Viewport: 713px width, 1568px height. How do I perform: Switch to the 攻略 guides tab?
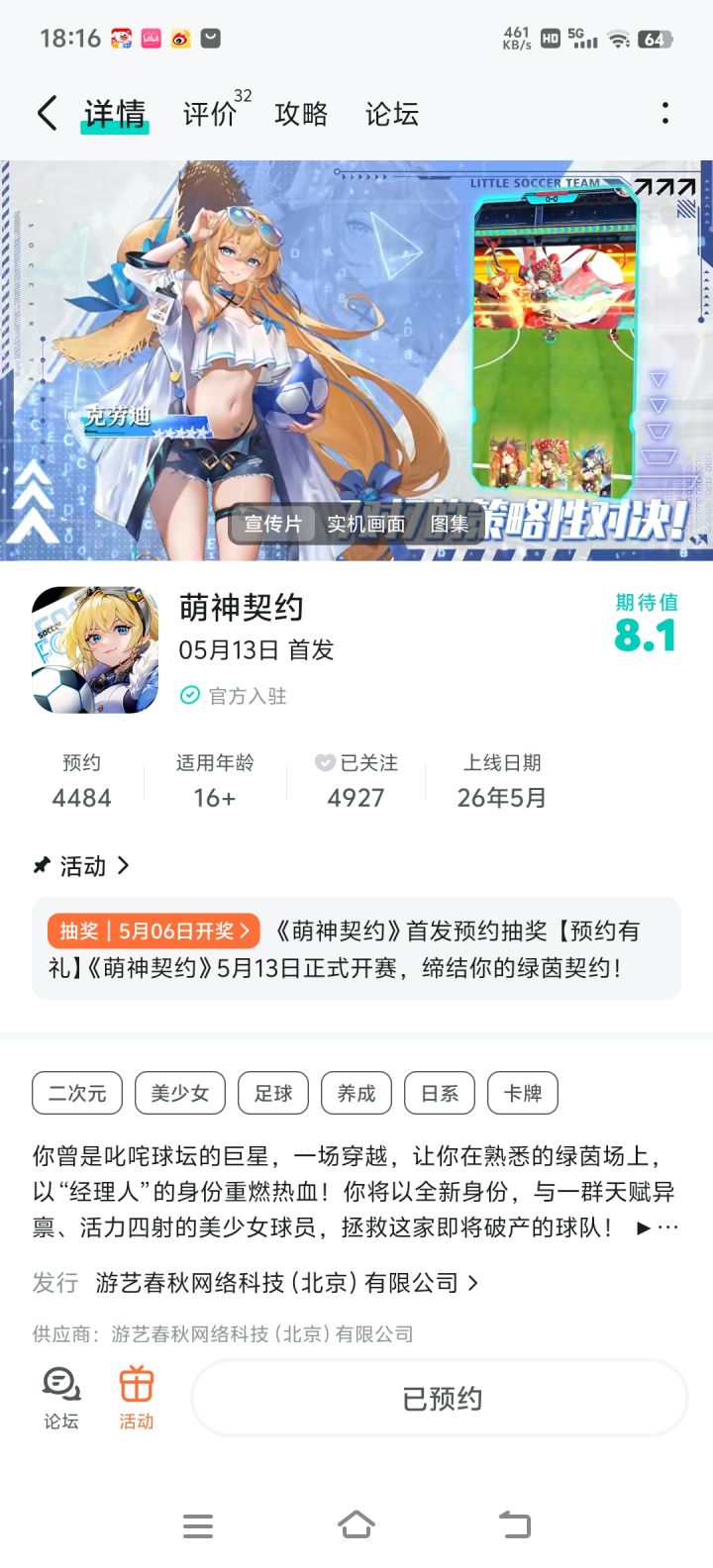click(301, 115)
